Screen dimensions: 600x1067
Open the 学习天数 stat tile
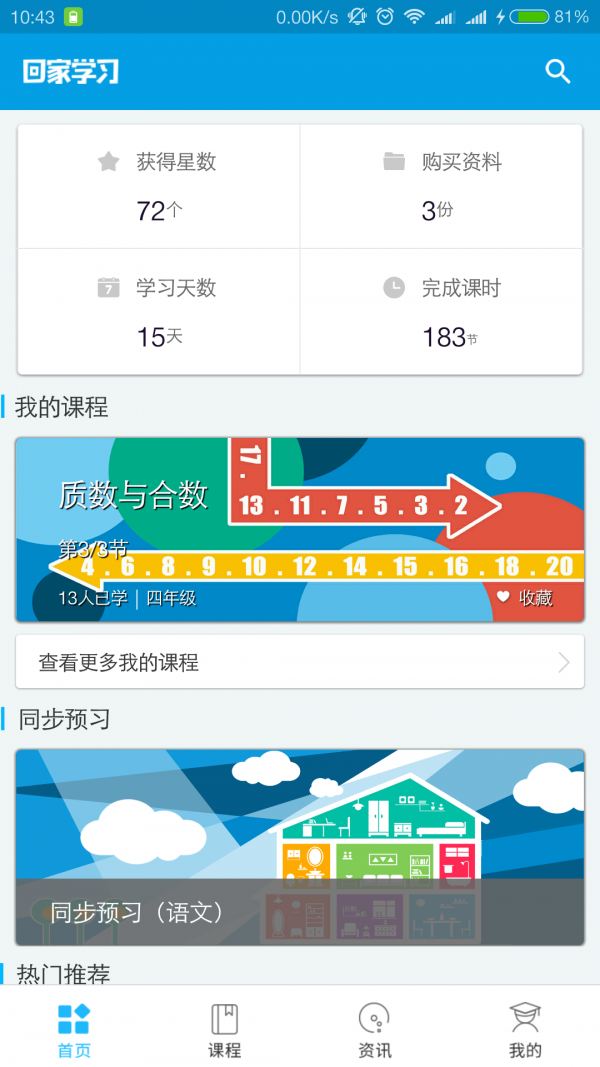158,312
